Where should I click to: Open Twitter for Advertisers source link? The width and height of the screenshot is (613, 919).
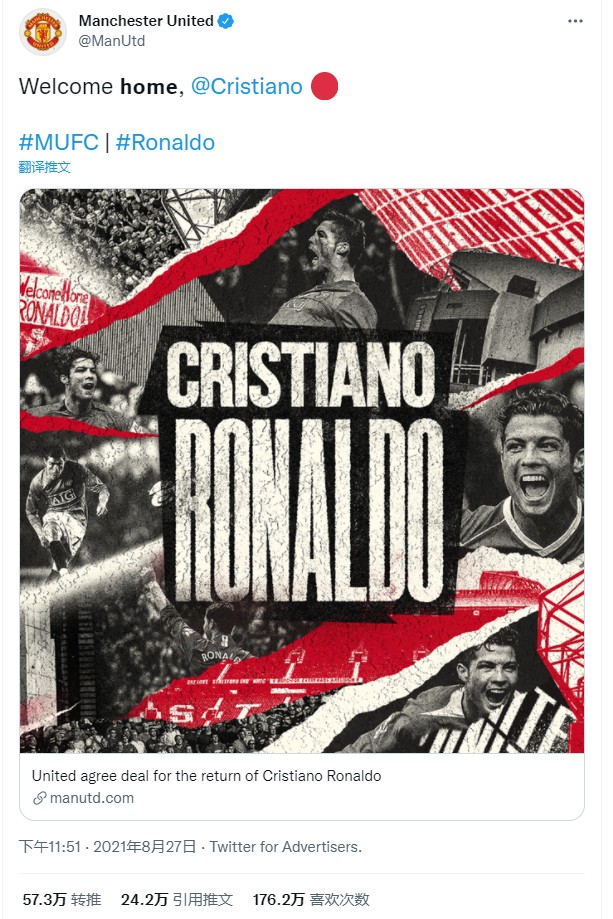tap(284, 846)
